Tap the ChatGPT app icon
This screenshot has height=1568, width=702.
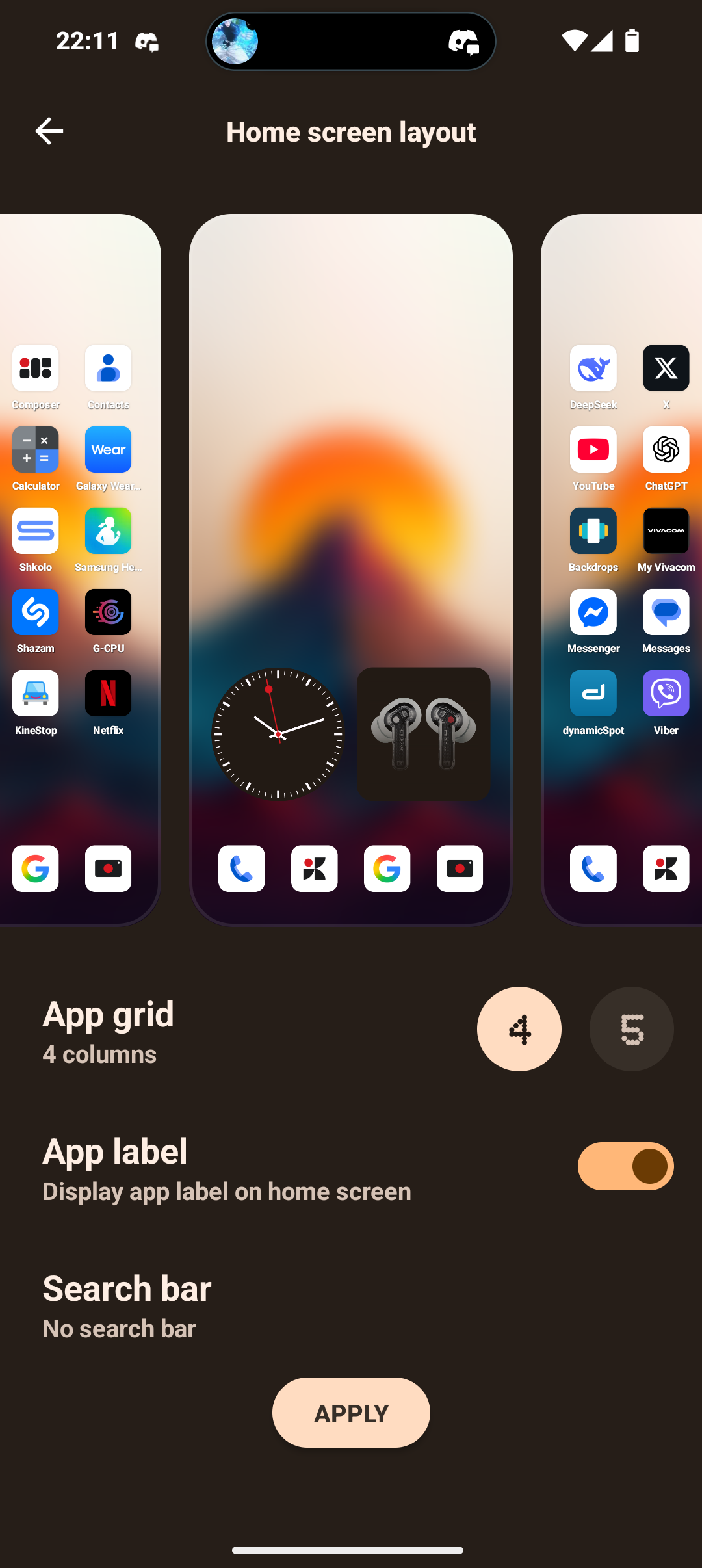click(666, 449)
